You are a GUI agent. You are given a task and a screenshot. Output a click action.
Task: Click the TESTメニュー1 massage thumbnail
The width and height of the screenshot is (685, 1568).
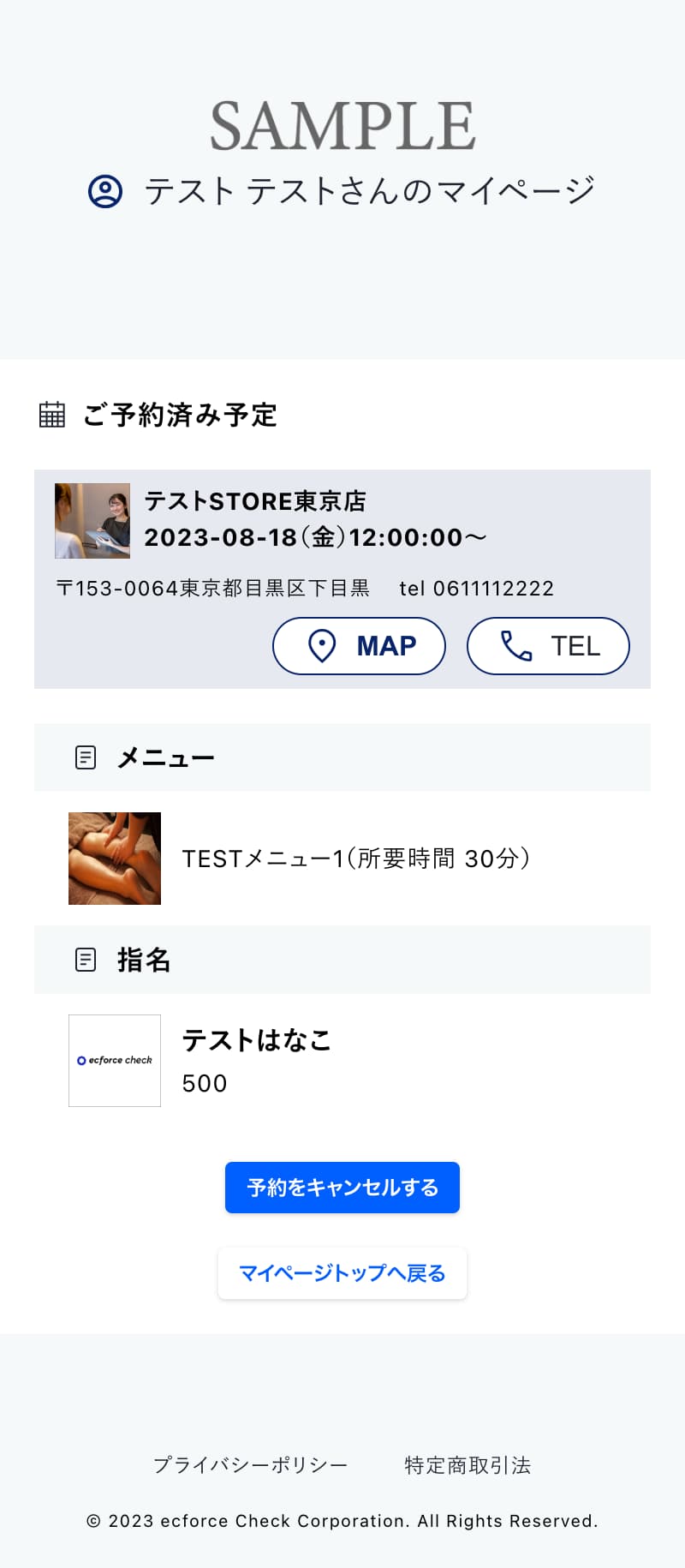click(x=114, y=859)
